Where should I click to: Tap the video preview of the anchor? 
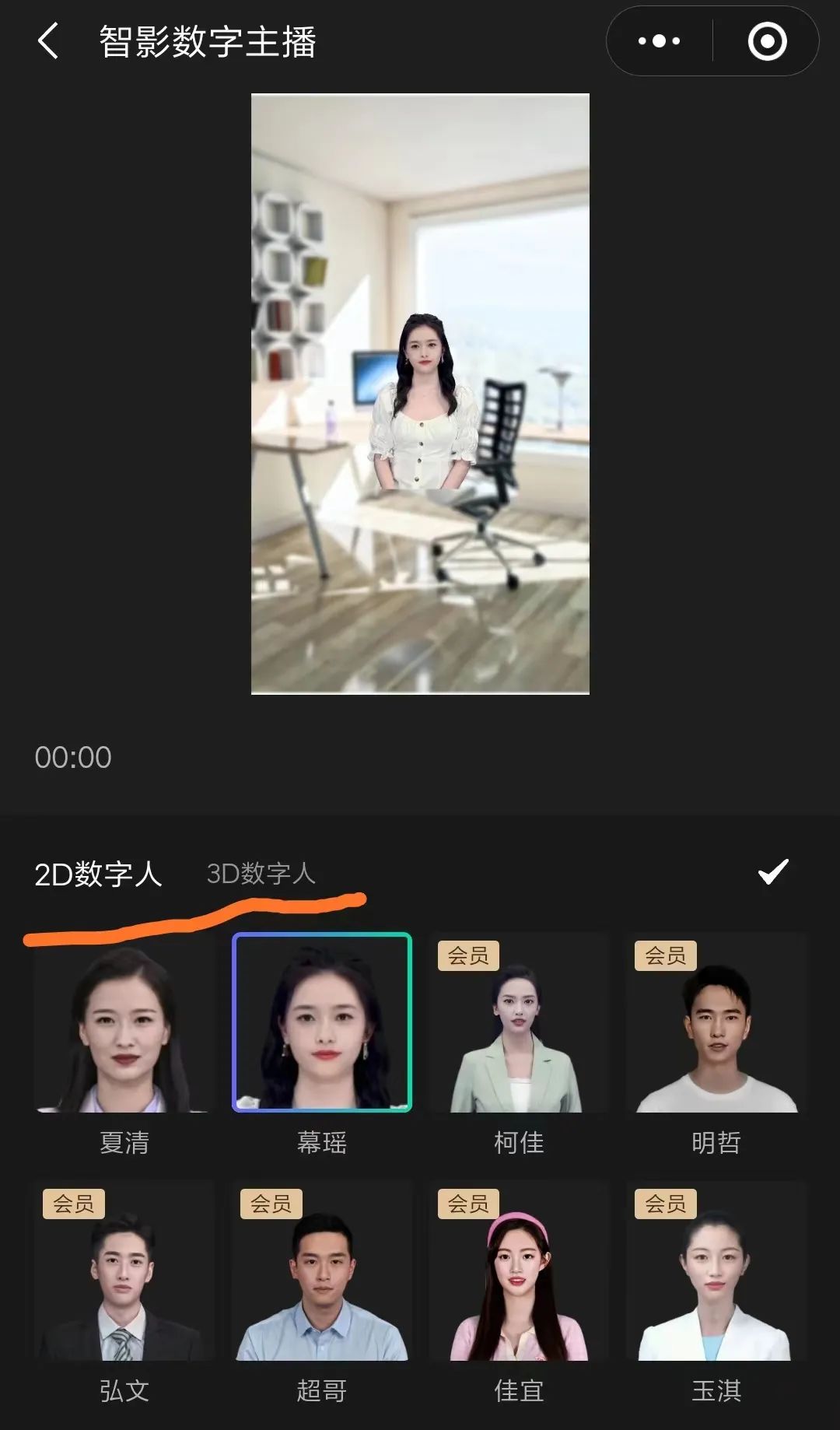pos(420,394)
